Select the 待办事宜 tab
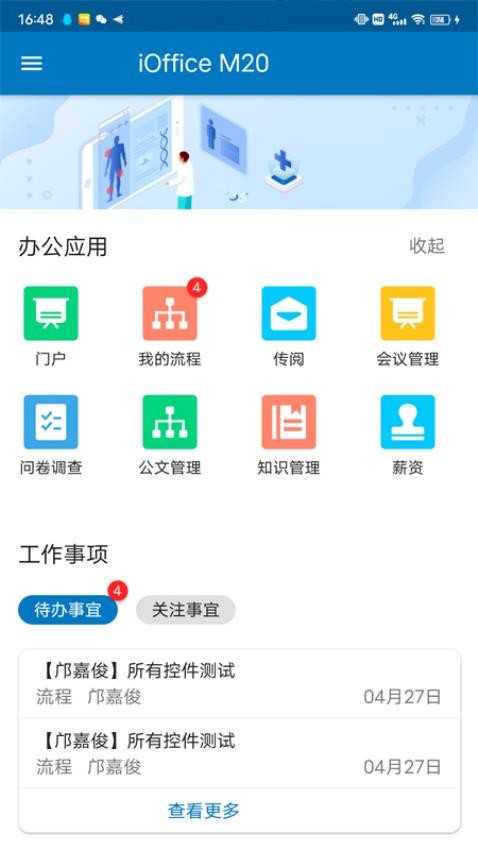This screenshot has width=478, height=850. 68,610
